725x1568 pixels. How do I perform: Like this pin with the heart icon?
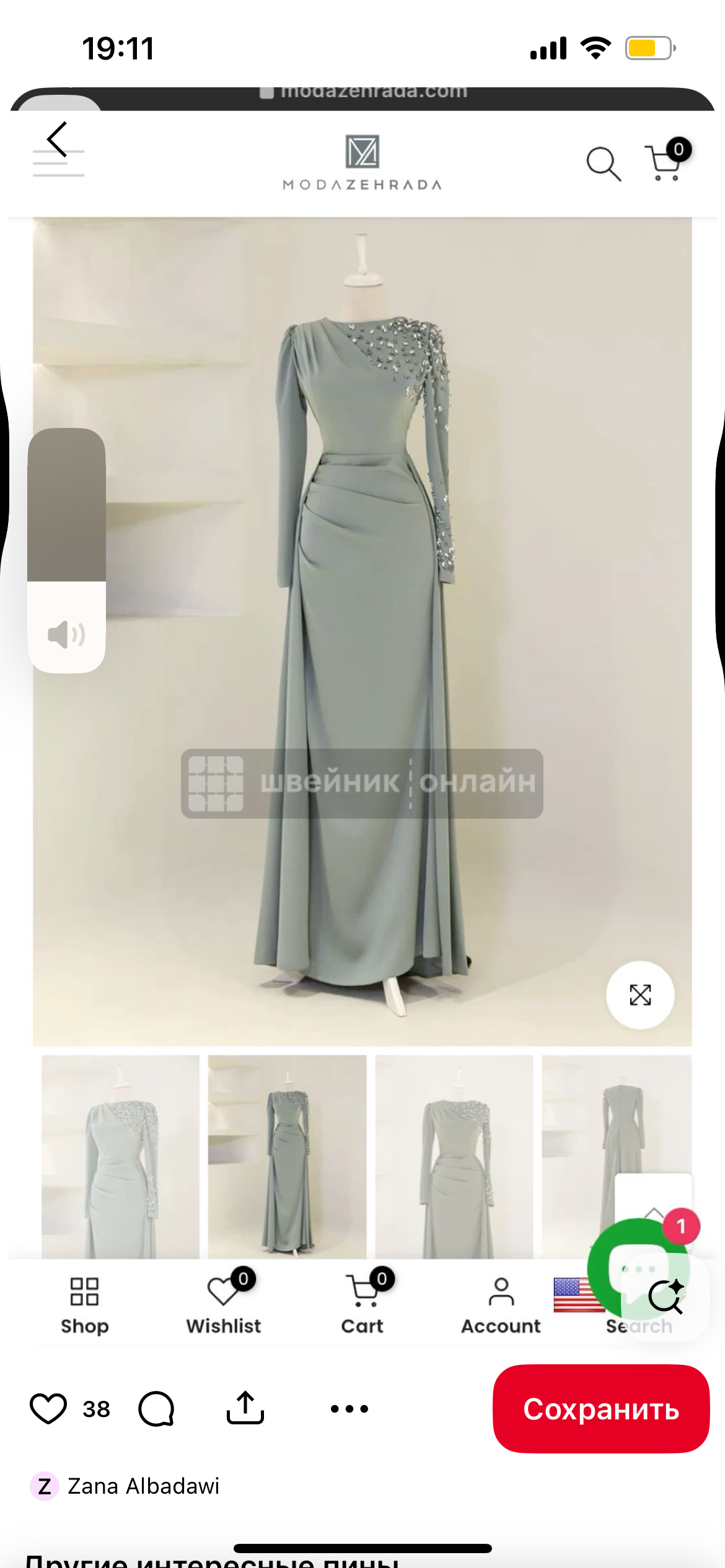click(48, 1408)
